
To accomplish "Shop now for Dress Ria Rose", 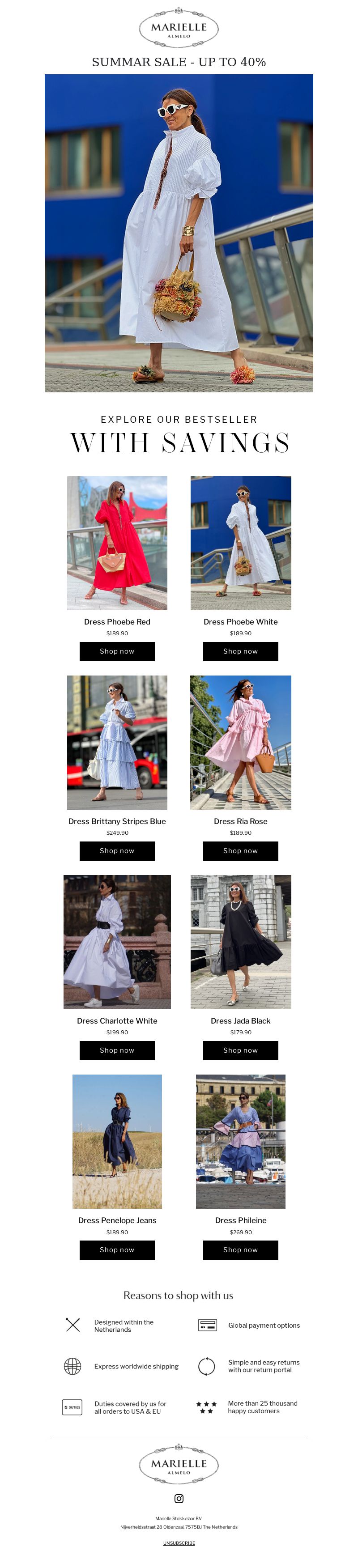I will coord(240,850).
